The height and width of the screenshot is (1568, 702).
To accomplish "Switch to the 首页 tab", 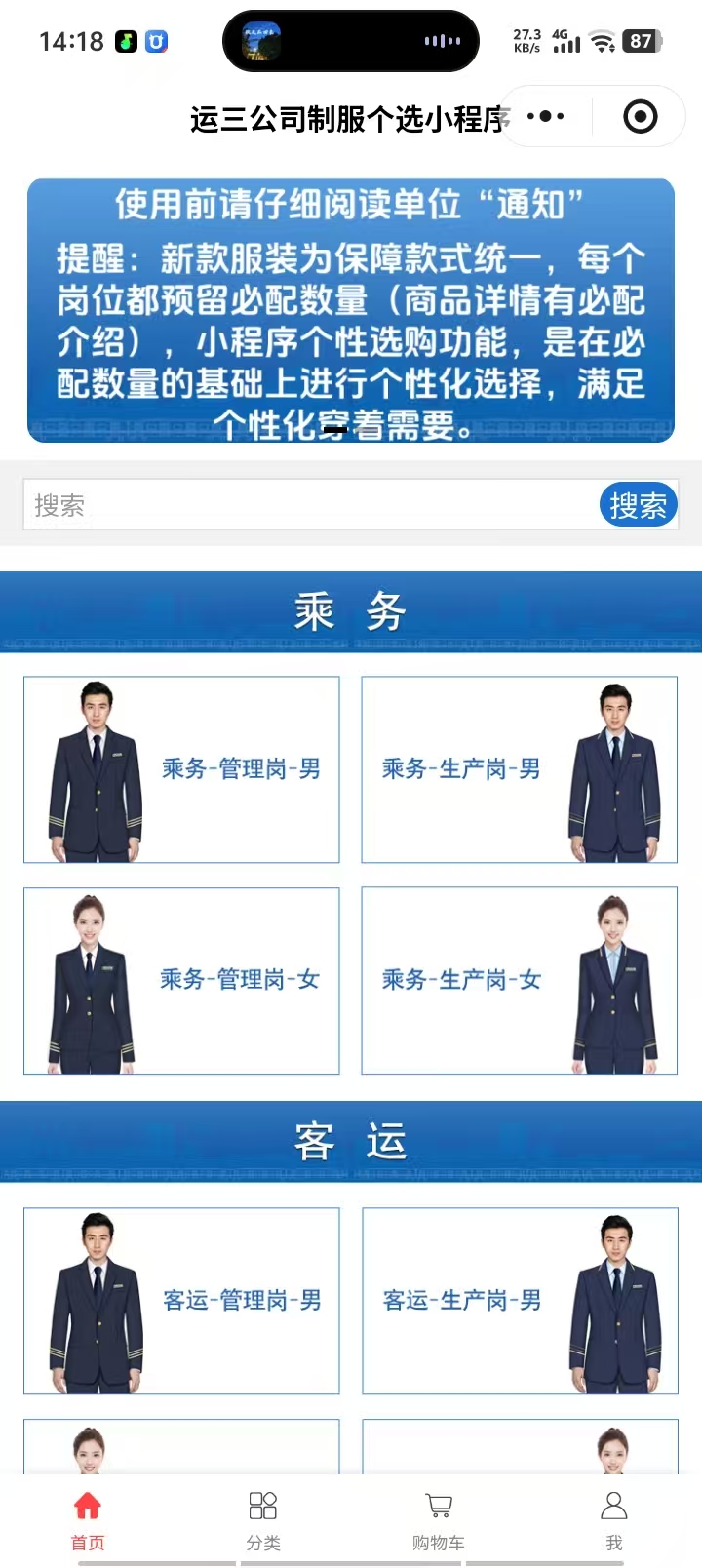I will [x=88, y=1519].
